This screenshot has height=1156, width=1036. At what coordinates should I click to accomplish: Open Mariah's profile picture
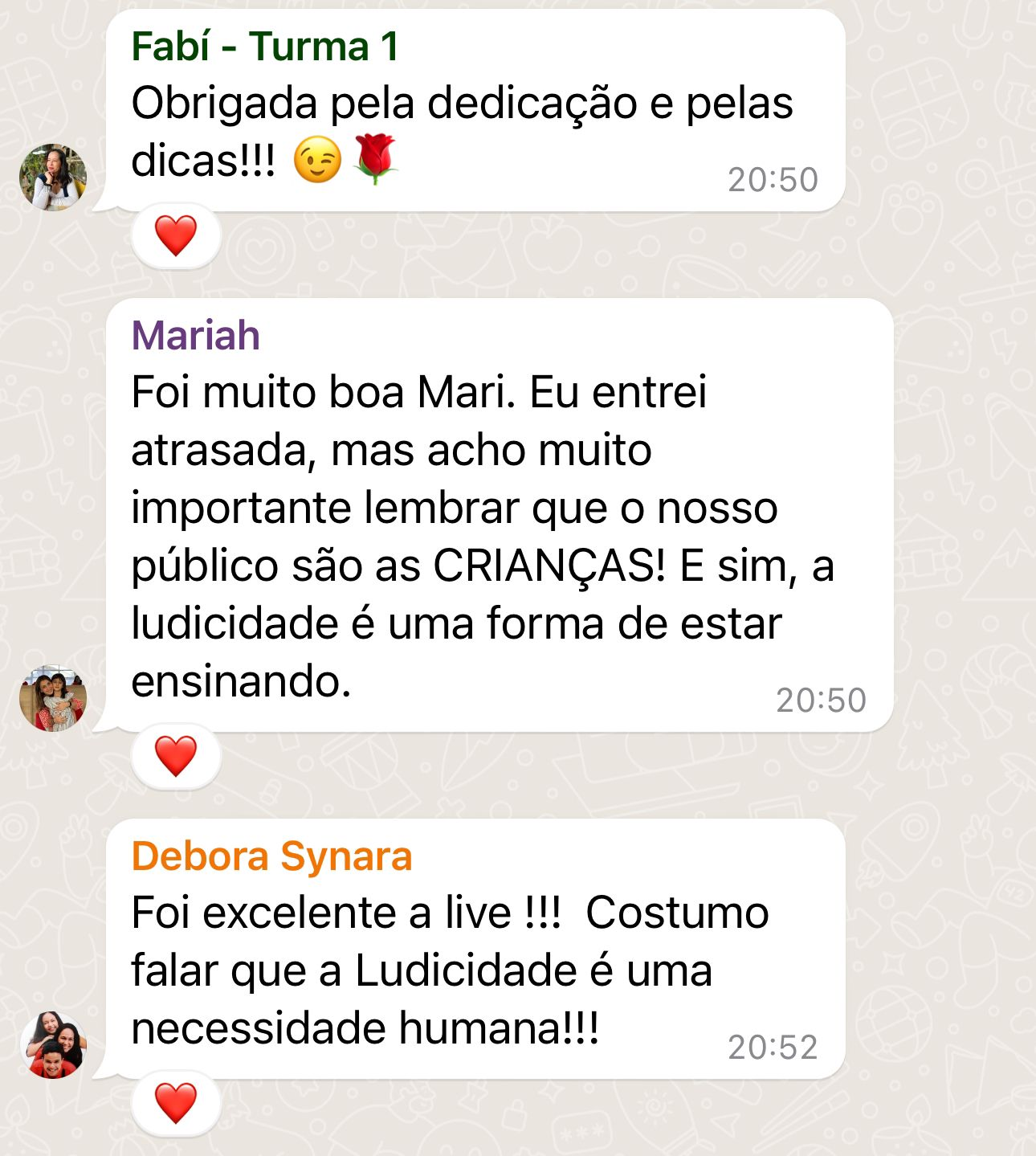coord(53,698)
